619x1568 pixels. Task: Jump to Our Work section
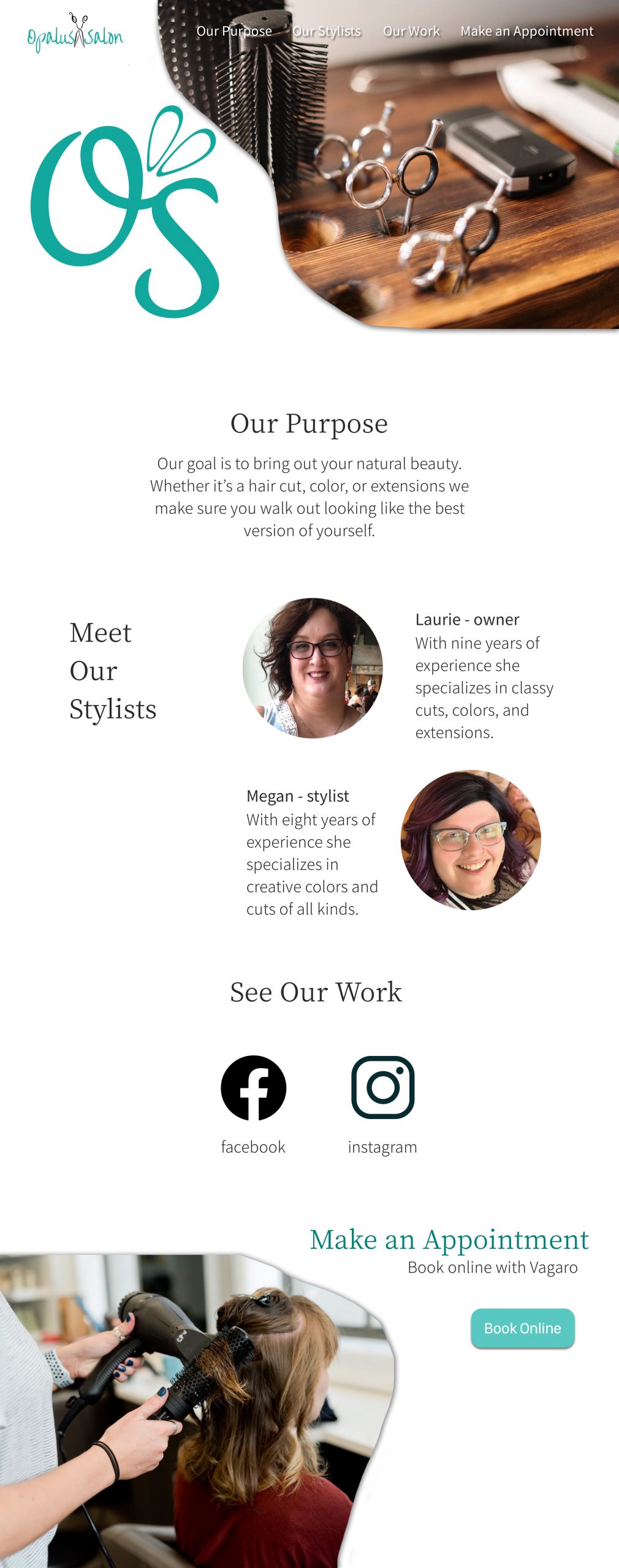click(x=411, y=31)
